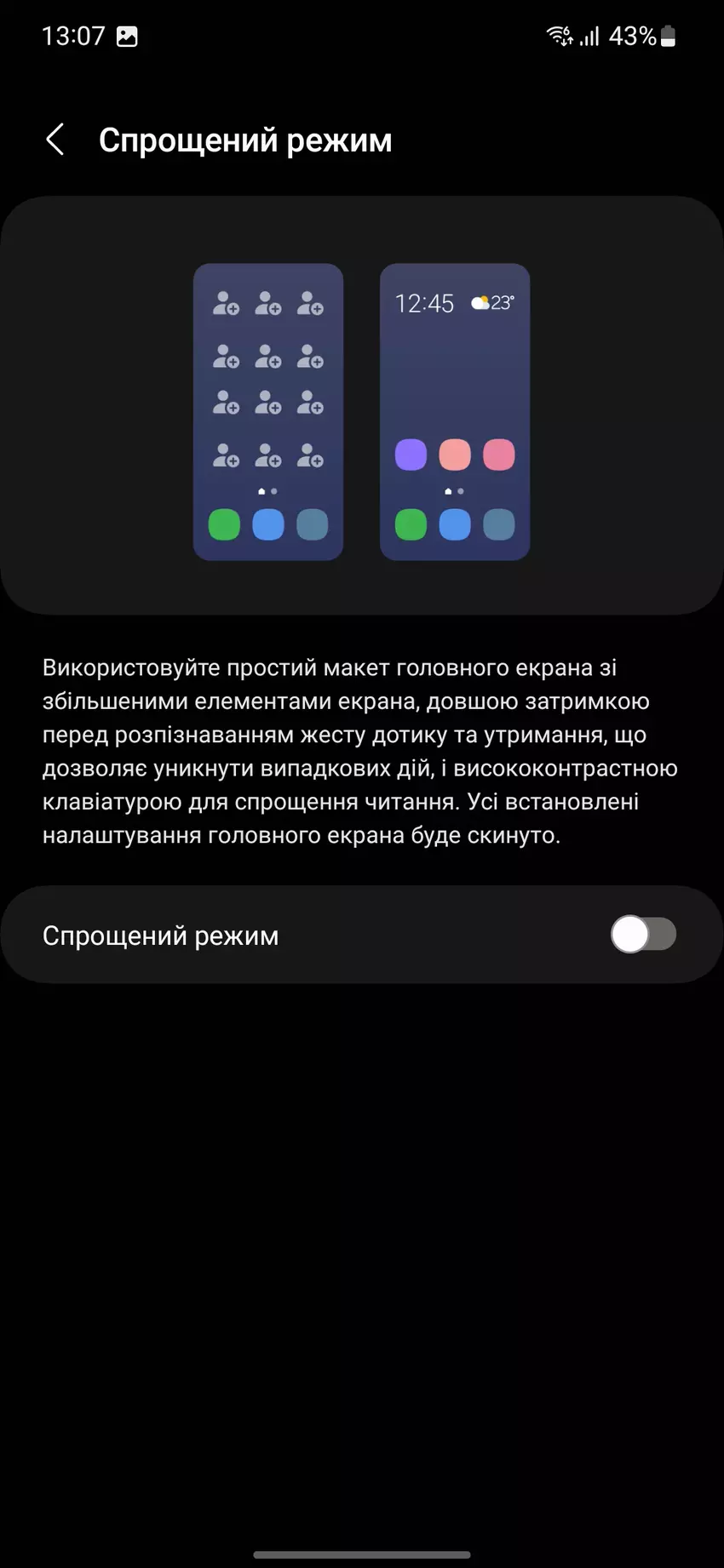Go back from Спрощений режим screen
Viewport: 724px width, 1568px height.
tap(55, 140)
